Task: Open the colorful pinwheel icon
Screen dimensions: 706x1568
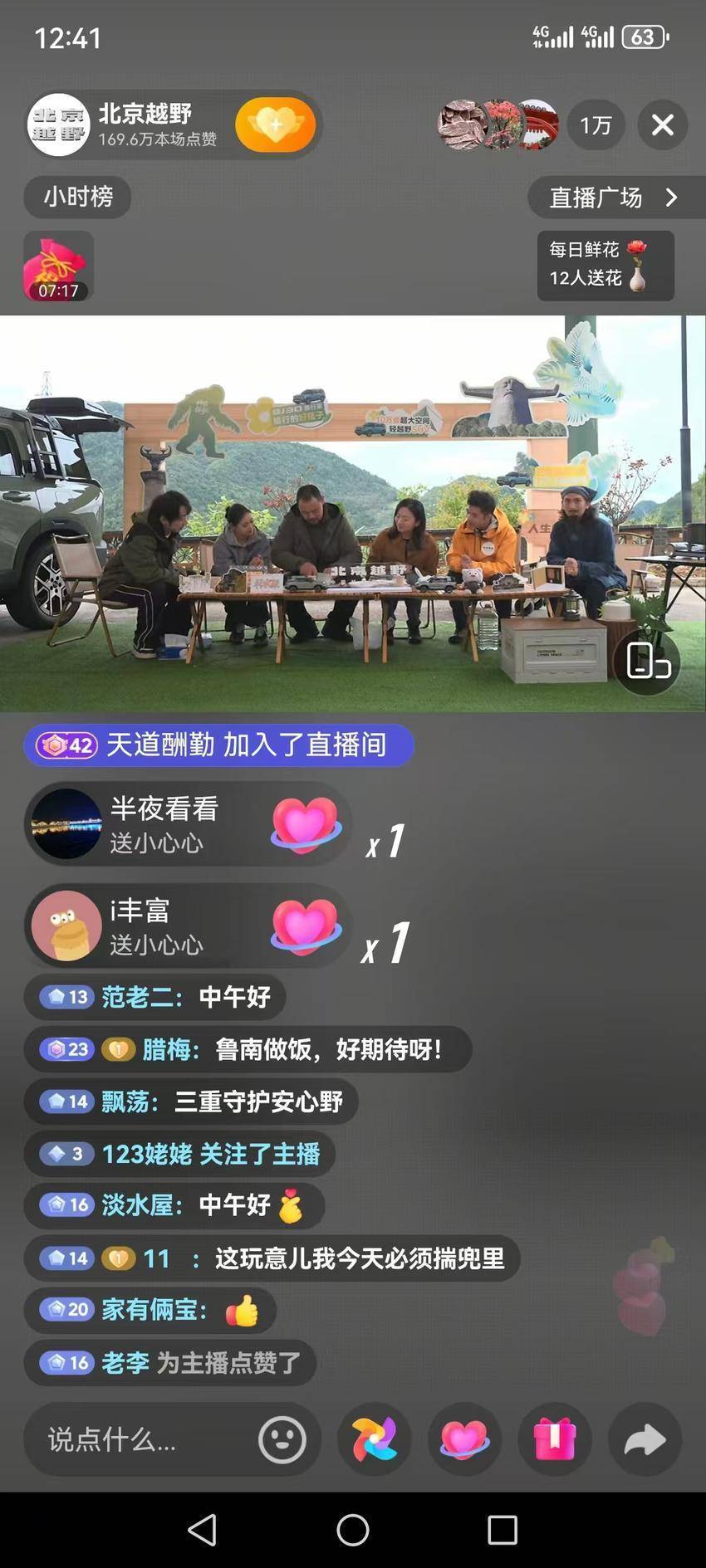Action: click(x=374, y=1439)
